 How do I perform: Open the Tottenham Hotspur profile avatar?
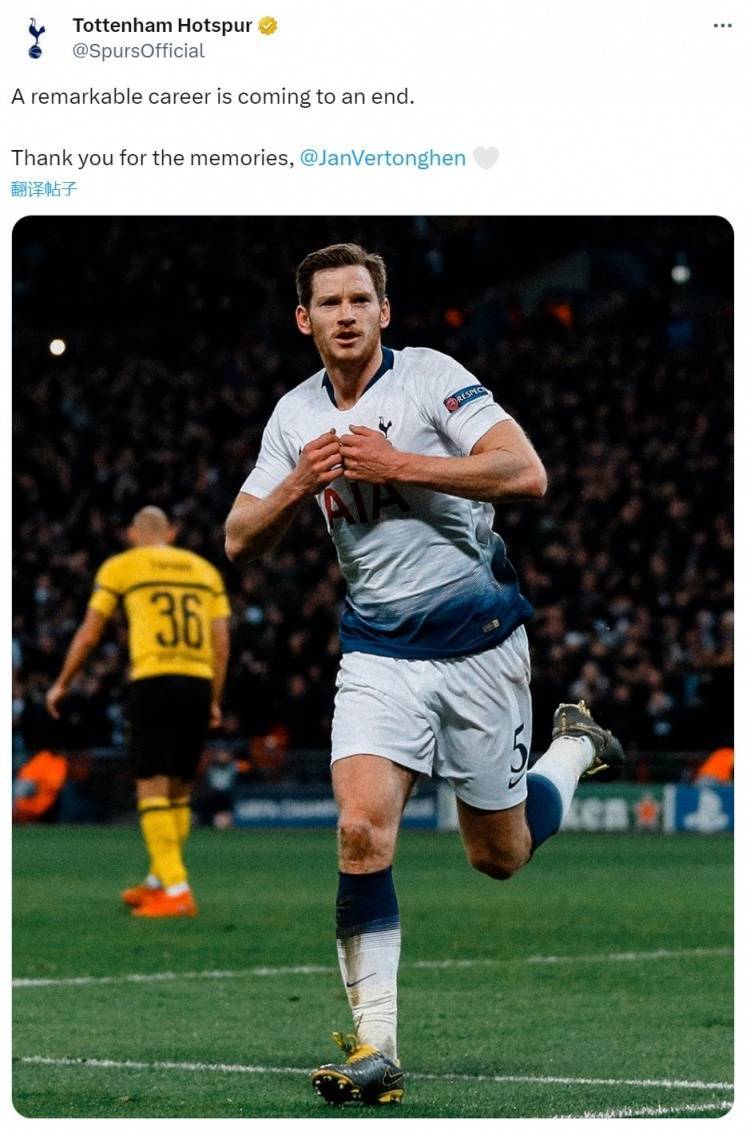(36, 38)
